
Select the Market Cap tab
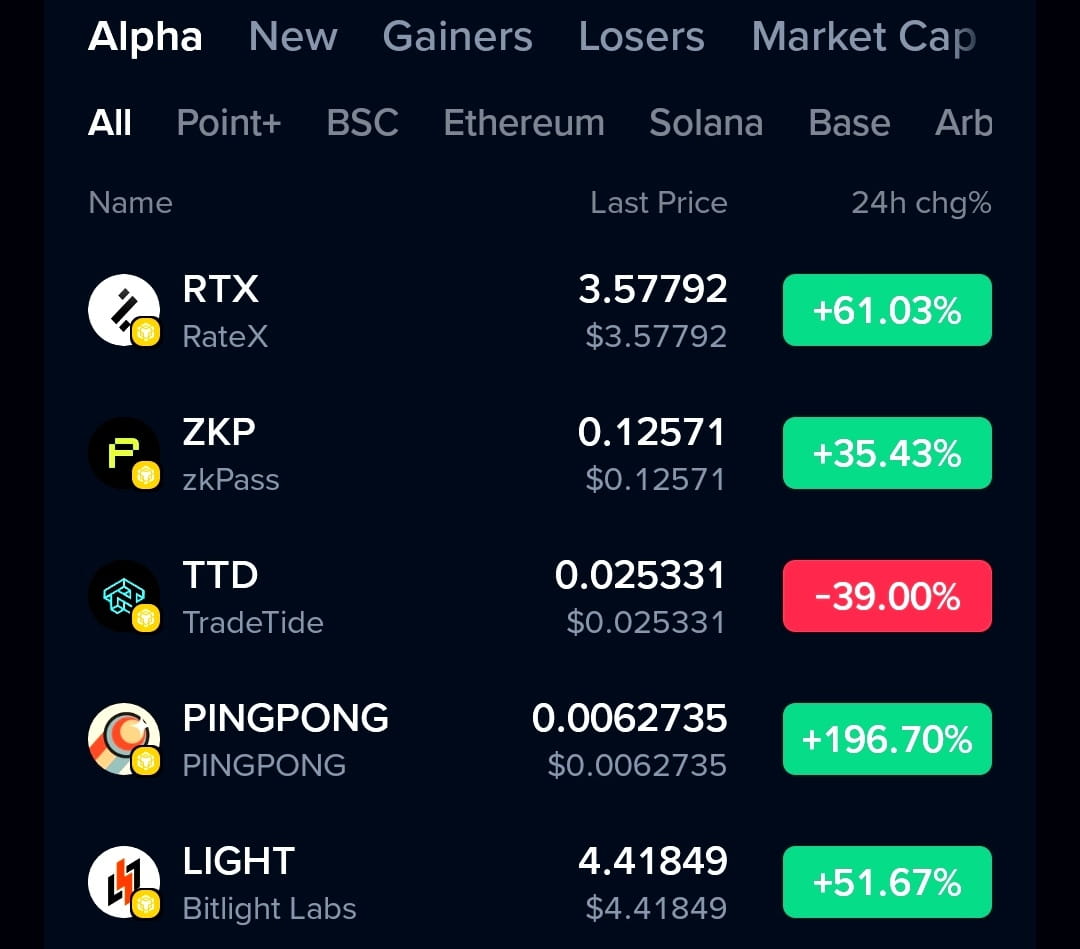[863, 38]
